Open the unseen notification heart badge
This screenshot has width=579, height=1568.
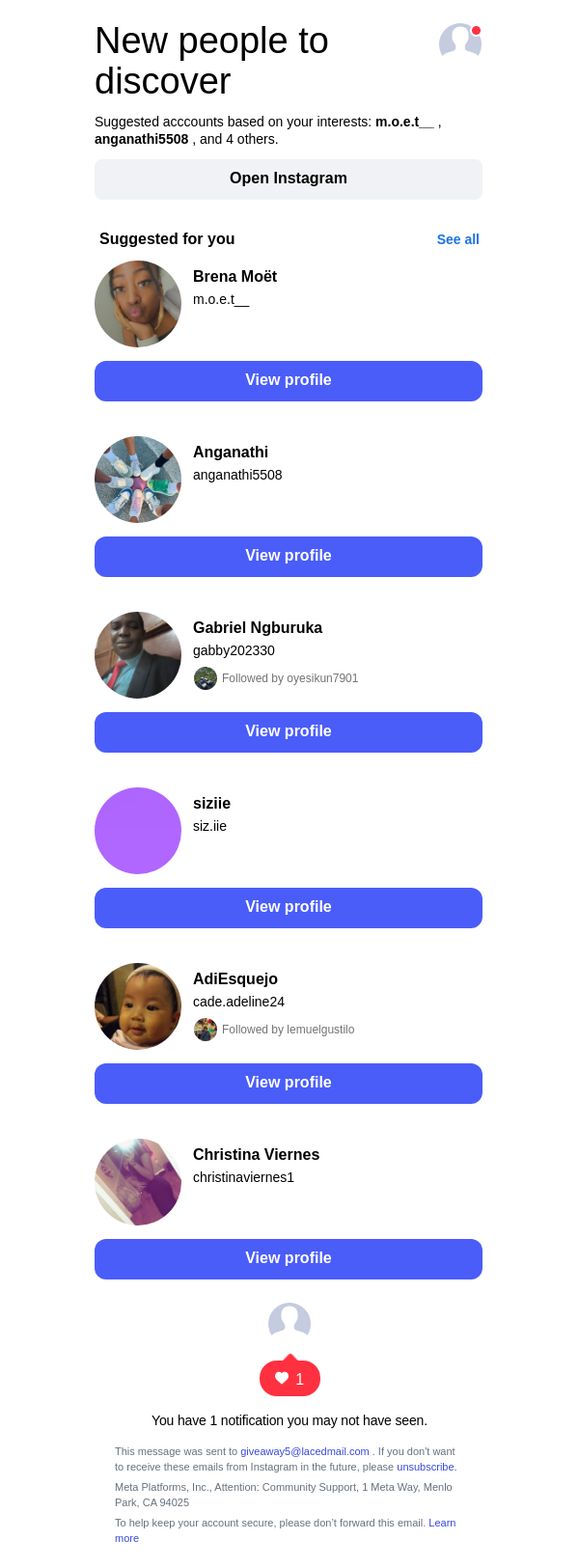289,1378
